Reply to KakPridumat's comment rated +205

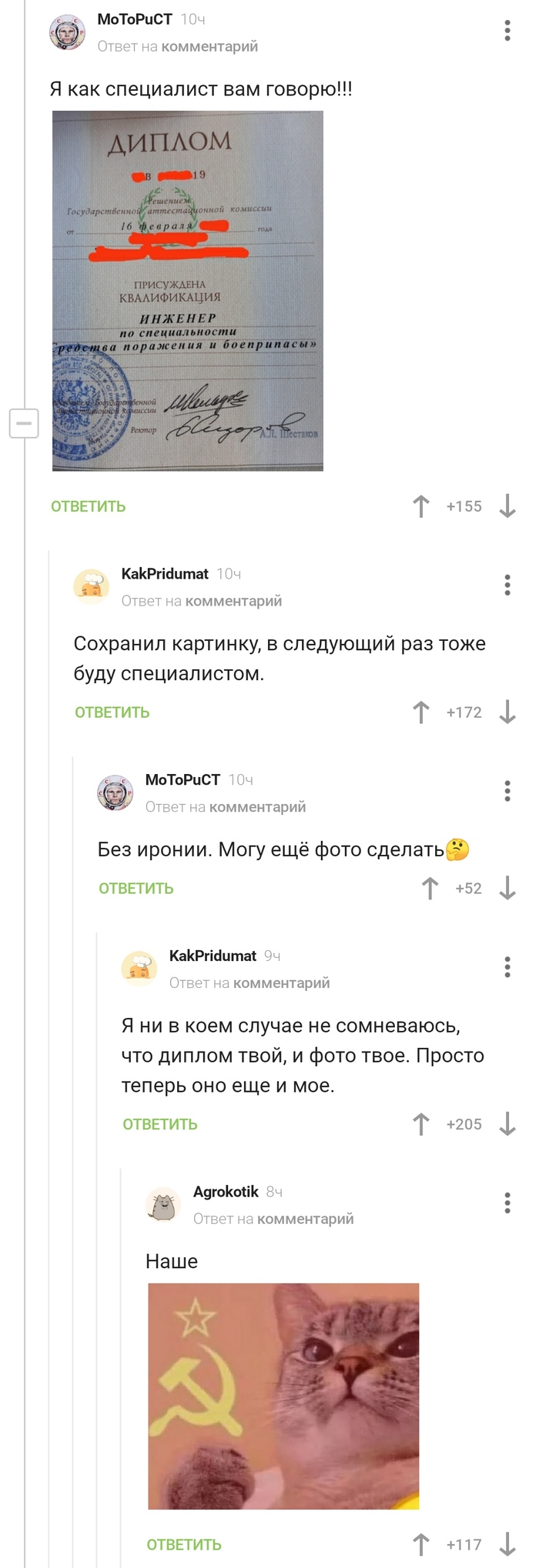coord(160,1125)
